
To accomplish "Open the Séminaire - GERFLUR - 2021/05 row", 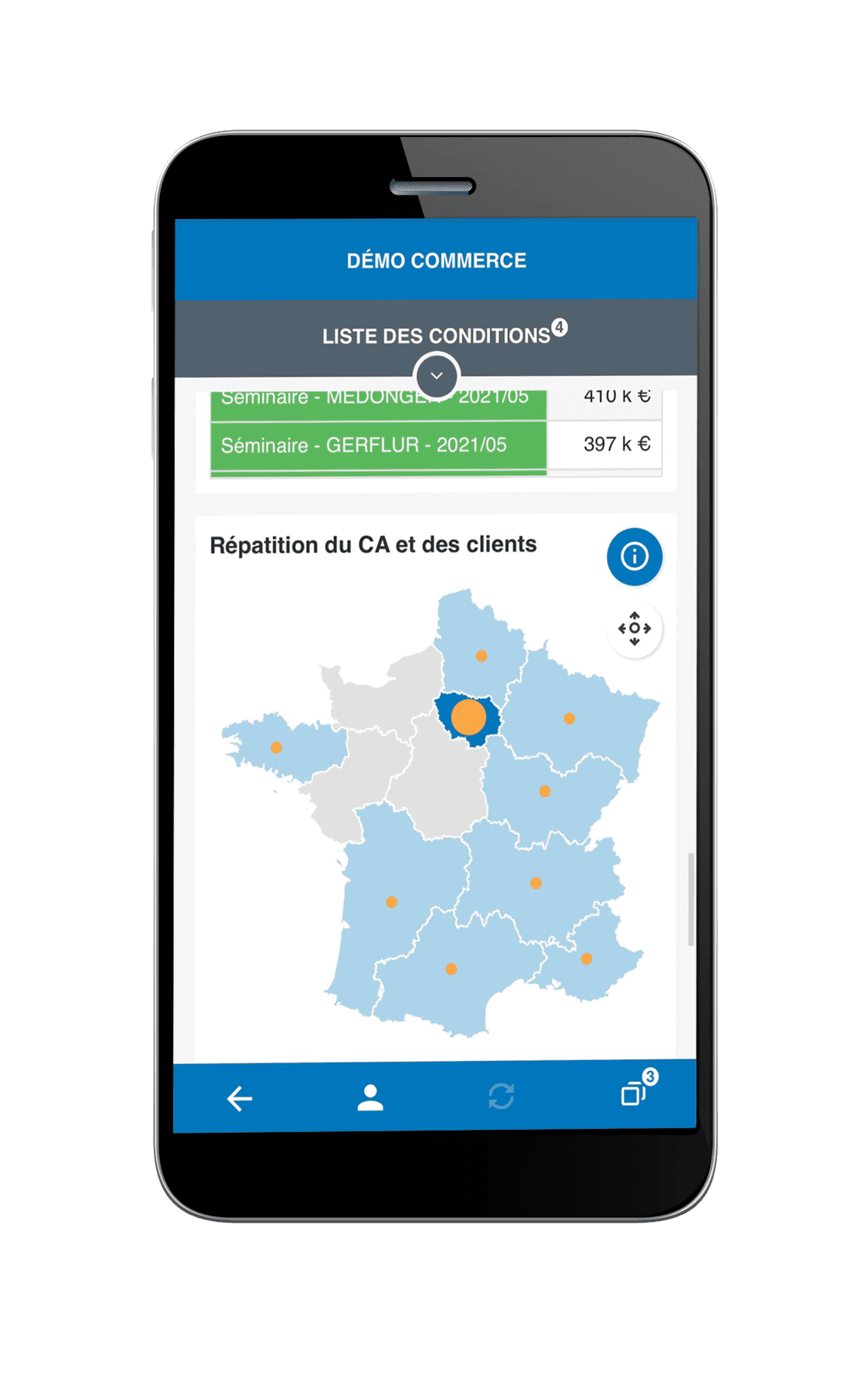I will click(436, 445).
